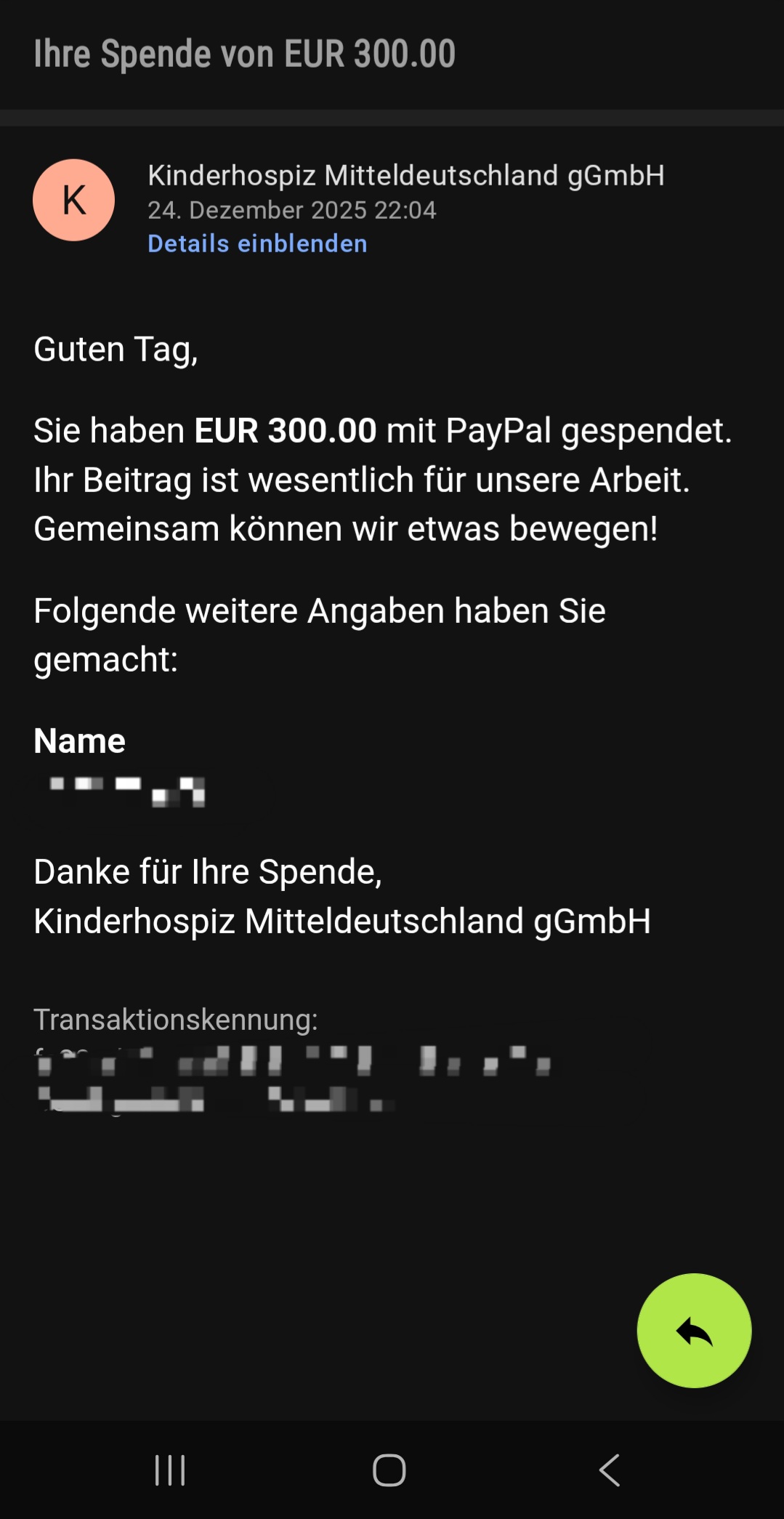This screenshot has width=784, height=1519.
Task: Open recent apps from the navigation bar
Action: (x=171, y=1470)
